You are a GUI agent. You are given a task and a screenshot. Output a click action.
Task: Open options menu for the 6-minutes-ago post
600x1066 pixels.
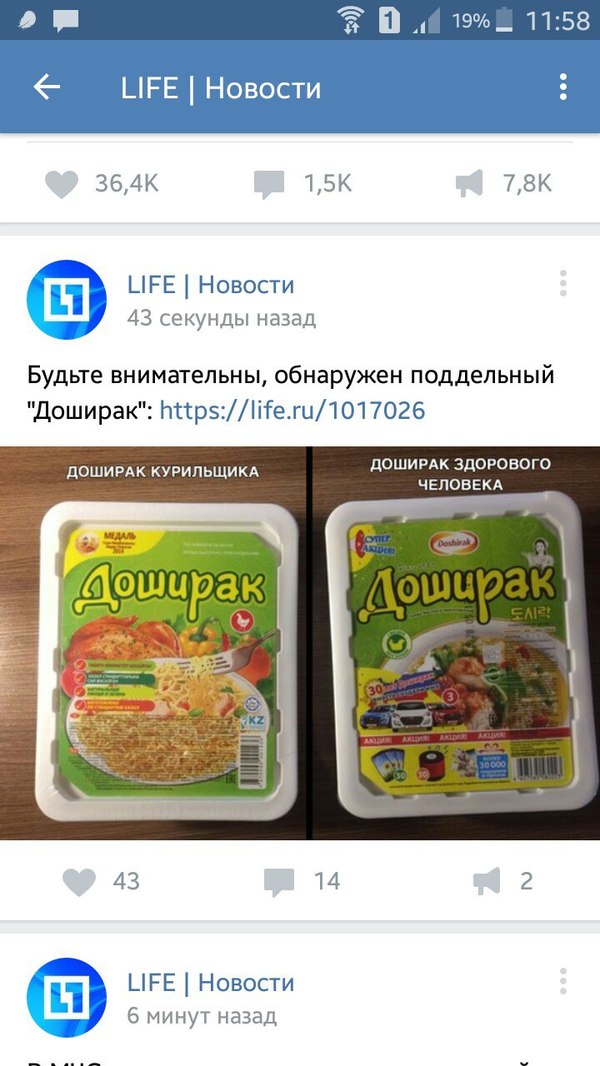(x=563, y=981)
